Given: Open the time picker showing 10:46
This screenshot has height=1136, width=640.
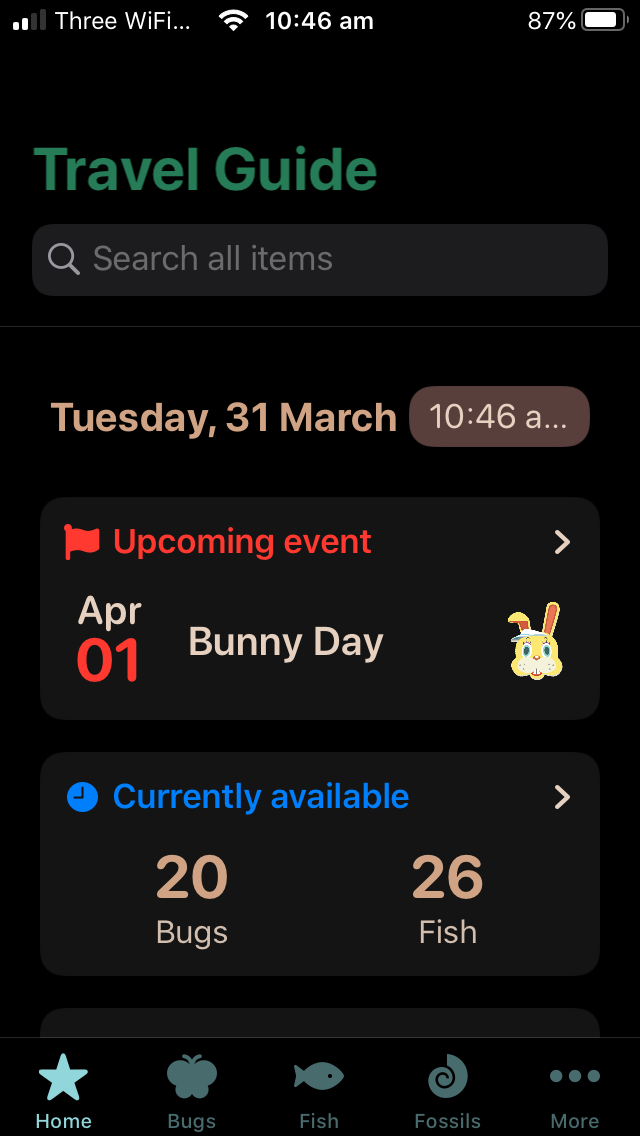Looking at the screenshot, I should (x=499, y=416).
